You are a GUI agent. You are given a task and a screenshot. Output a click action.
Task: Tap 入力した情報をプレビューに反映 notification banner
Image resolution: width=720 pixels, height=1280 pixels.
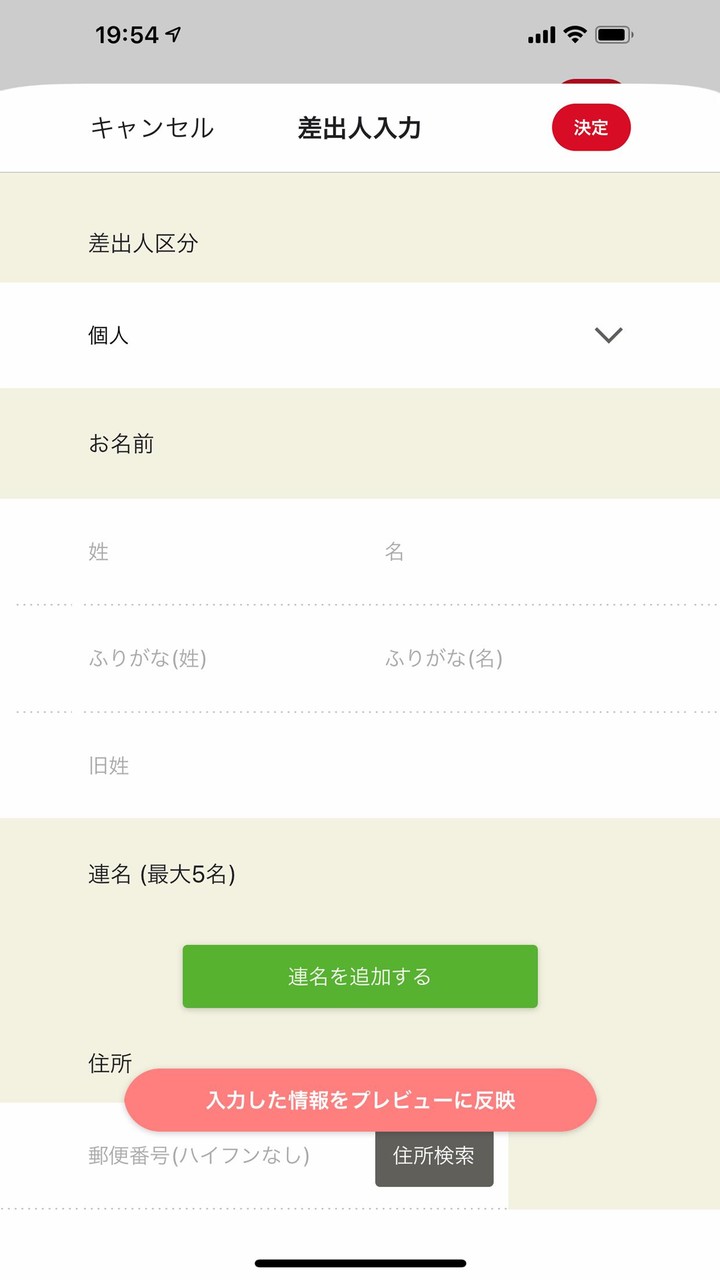point(360,1099)
